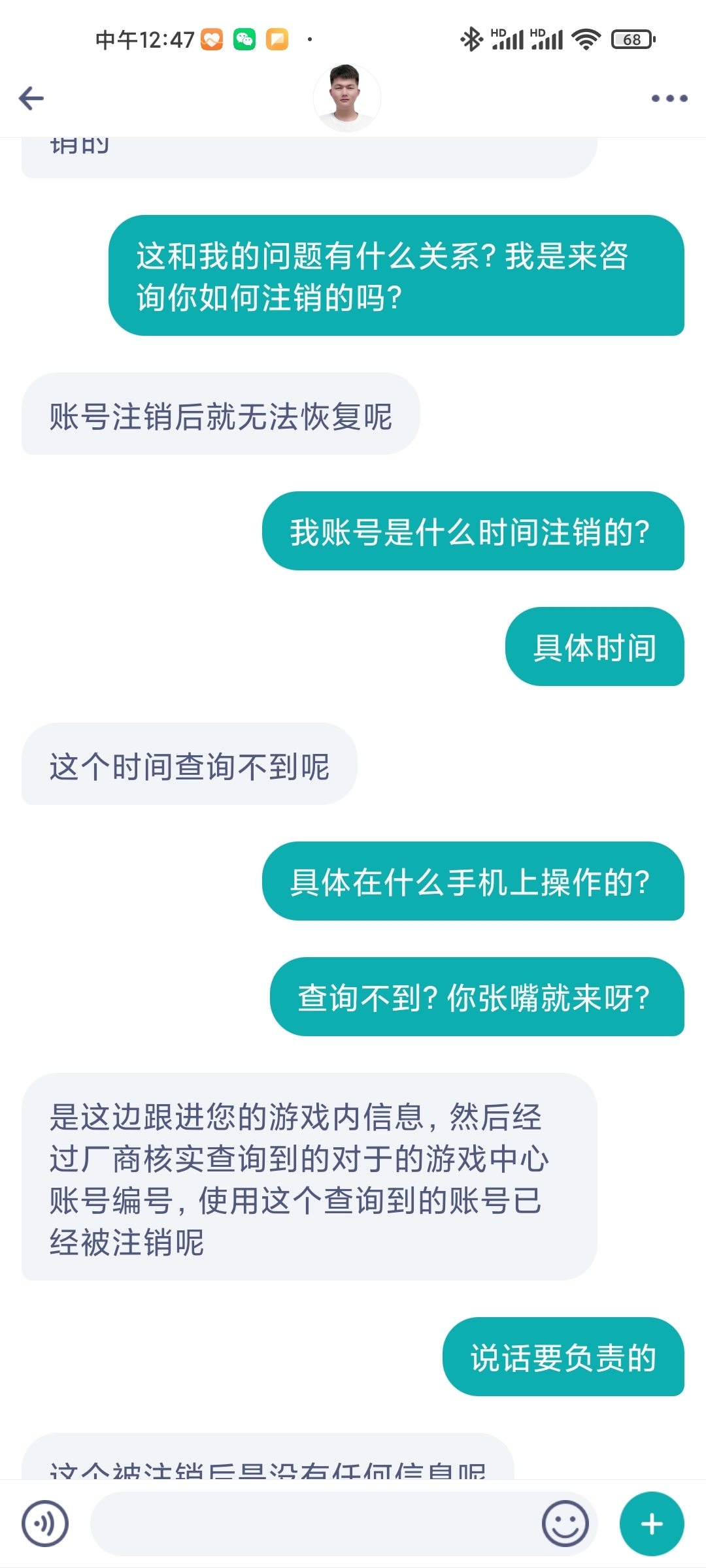Screen dimensions: 706x1568
Task: Open the emoji picker
Action: point(565,1524)
